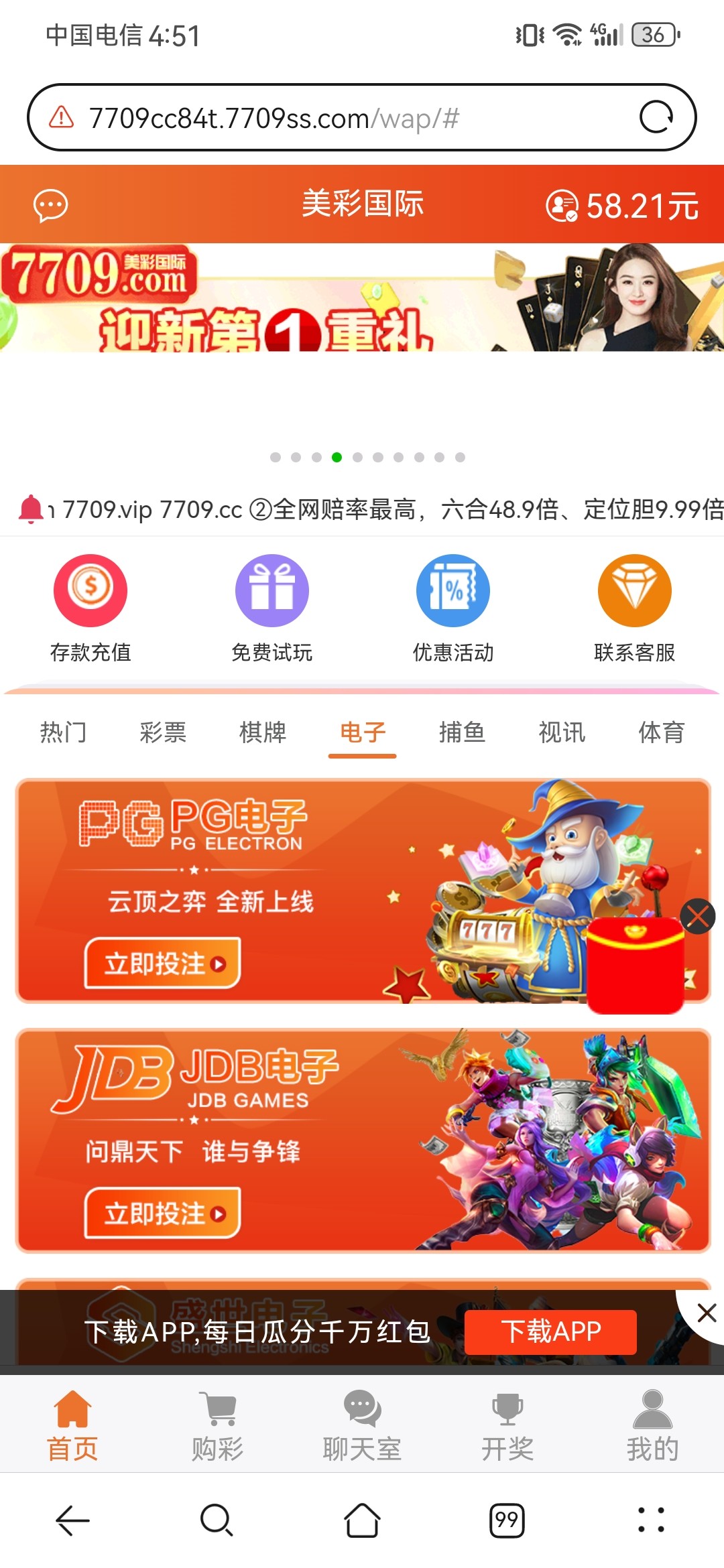
Task: Switch to the 视讯 category tab
Action: 562,732
